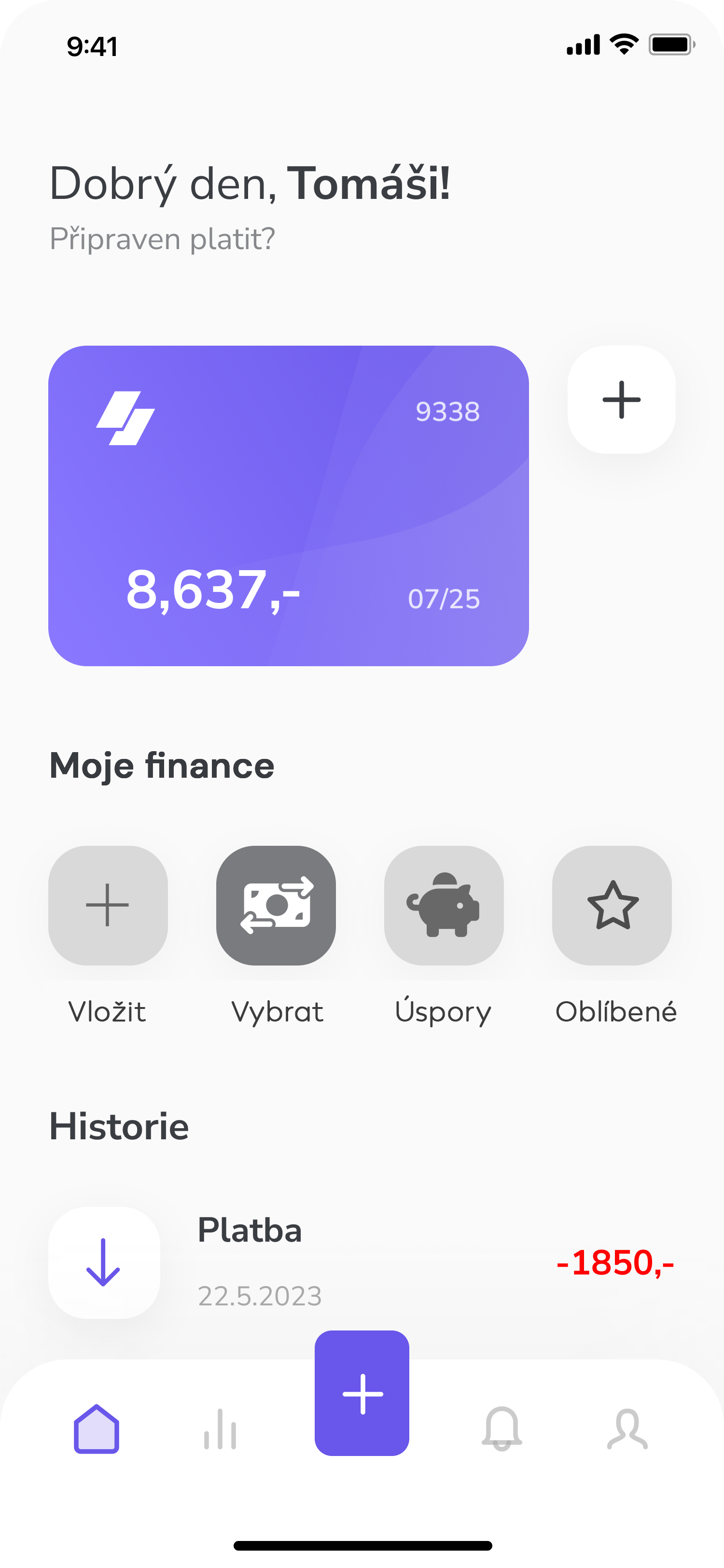Click the card number 9338
724x1568 pixels.
click(448, 411)
